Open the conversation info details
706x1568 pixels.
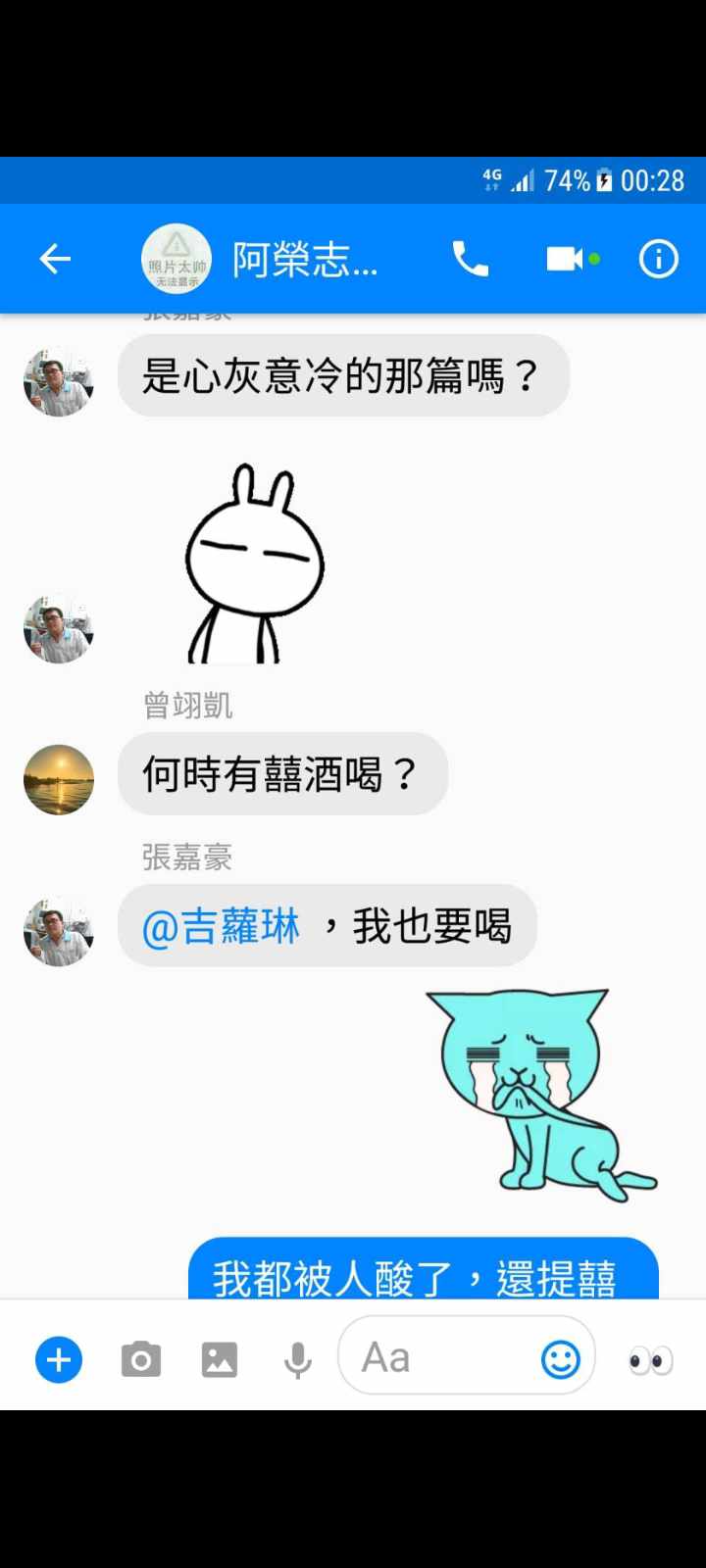658,259
